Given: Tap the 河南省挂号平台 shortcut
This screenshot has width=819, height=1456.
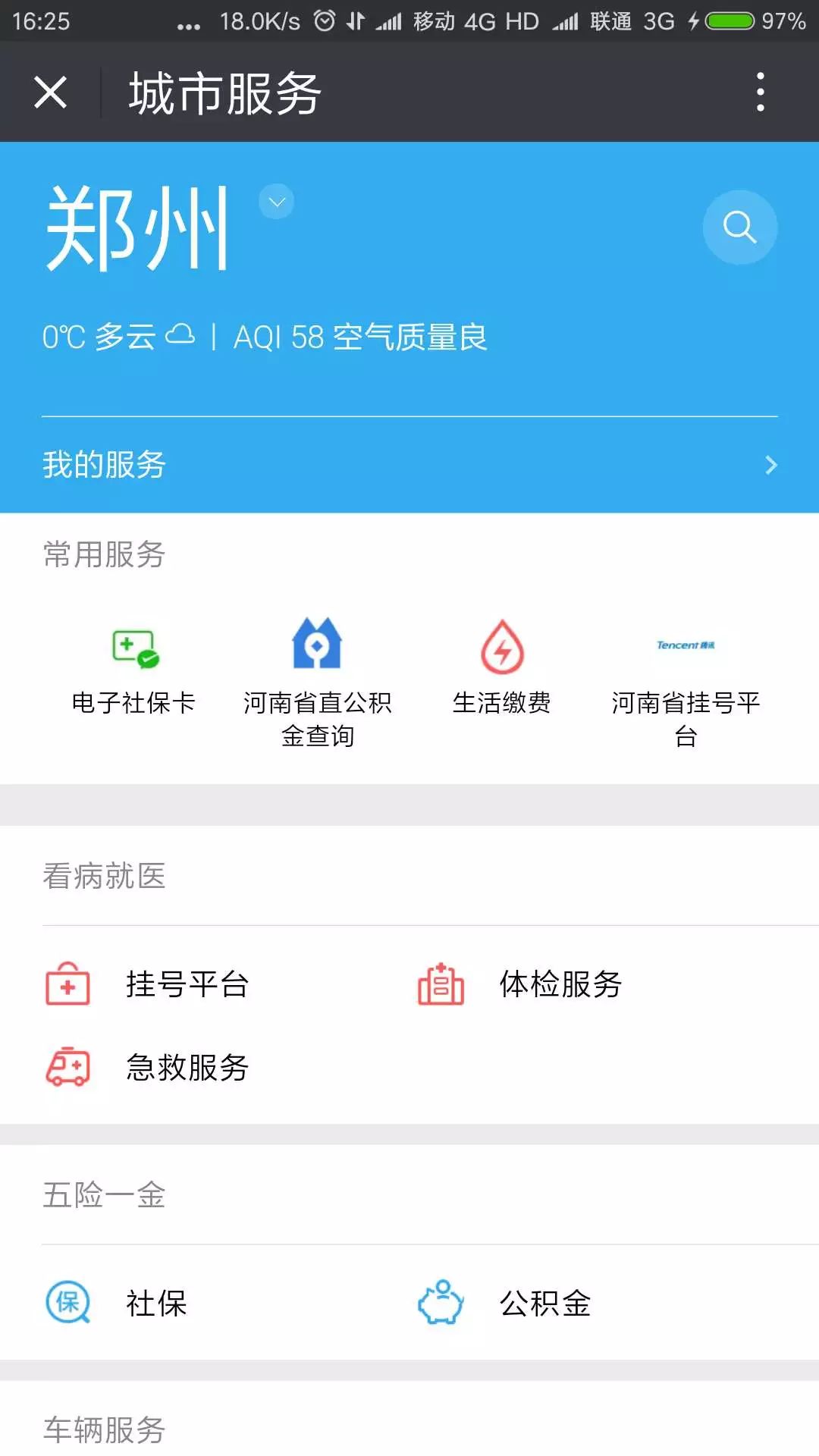Looking at the screenshot, I should tap(686, 681).
